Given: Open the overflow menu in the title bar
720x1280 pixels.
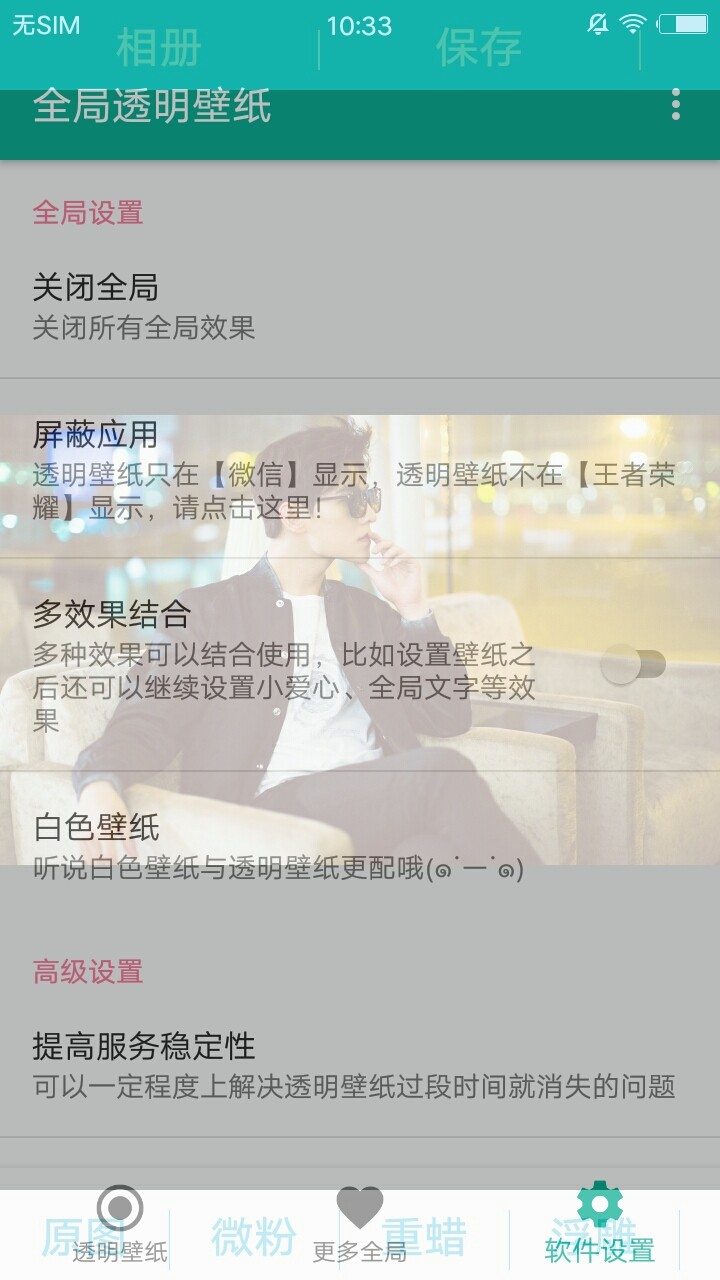Looking at the screenshot, I should 676,104.
